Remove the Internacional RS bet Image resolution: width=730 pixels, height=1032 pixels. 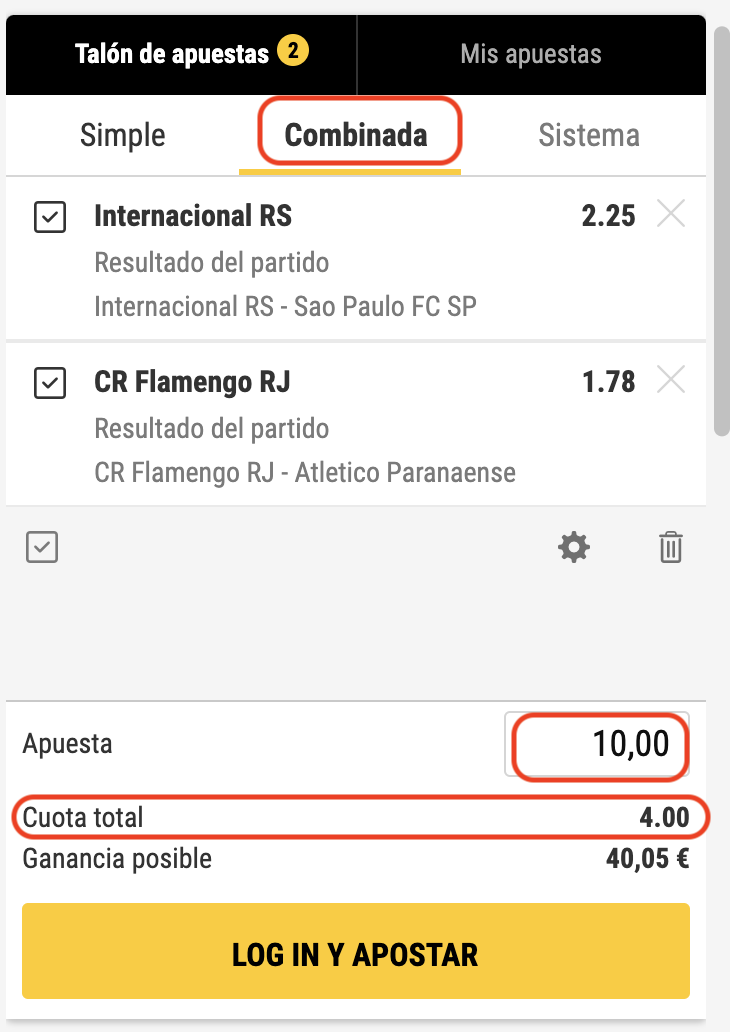pos(671,214)
